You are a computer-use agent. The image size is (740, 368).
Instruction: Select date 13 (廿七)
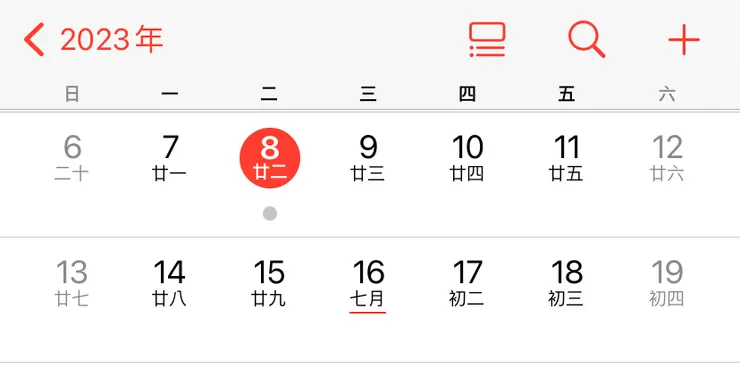click(x=72, y=283)
